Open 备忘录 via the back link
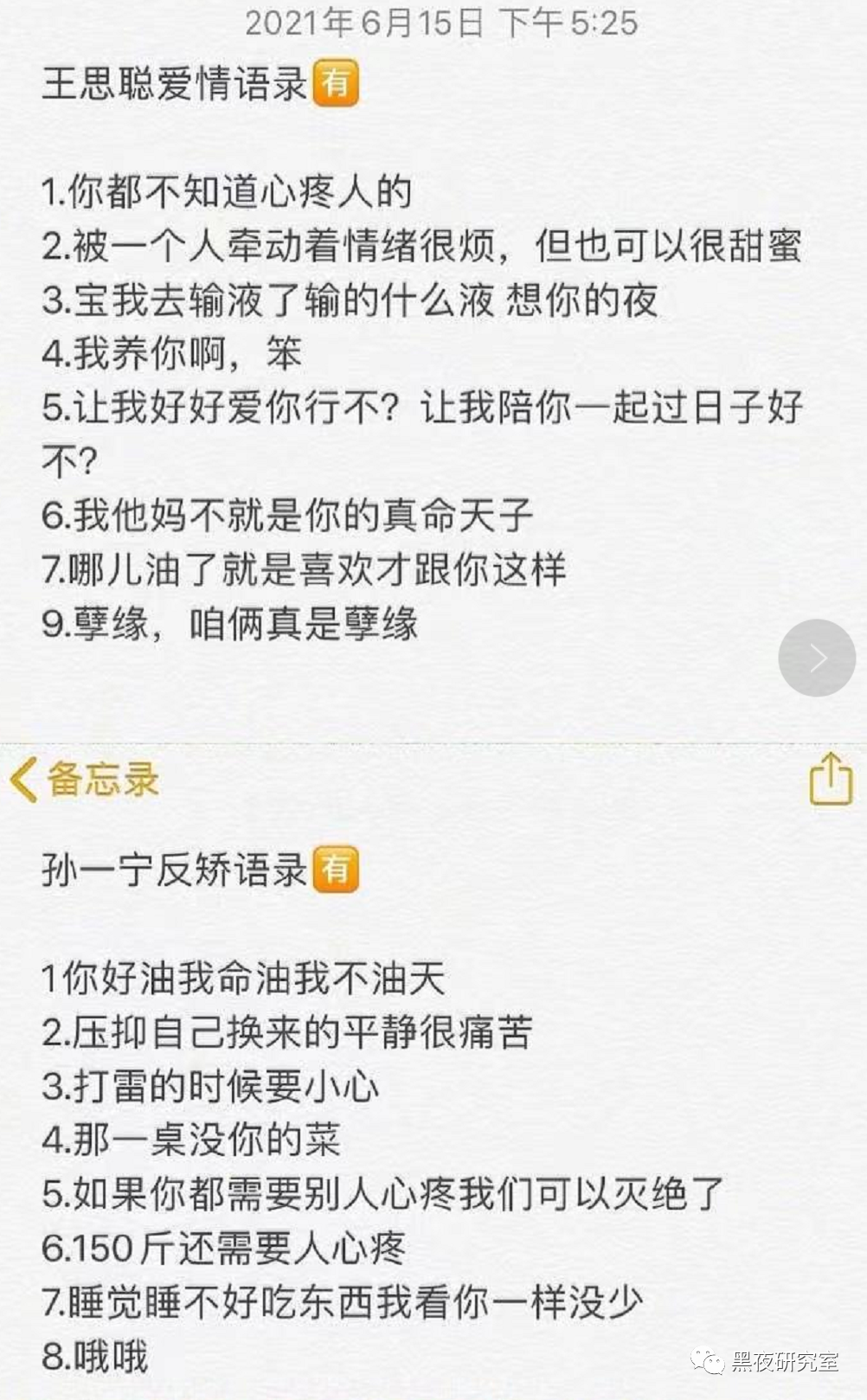867x1400 pixels. [x=104, y=780]
